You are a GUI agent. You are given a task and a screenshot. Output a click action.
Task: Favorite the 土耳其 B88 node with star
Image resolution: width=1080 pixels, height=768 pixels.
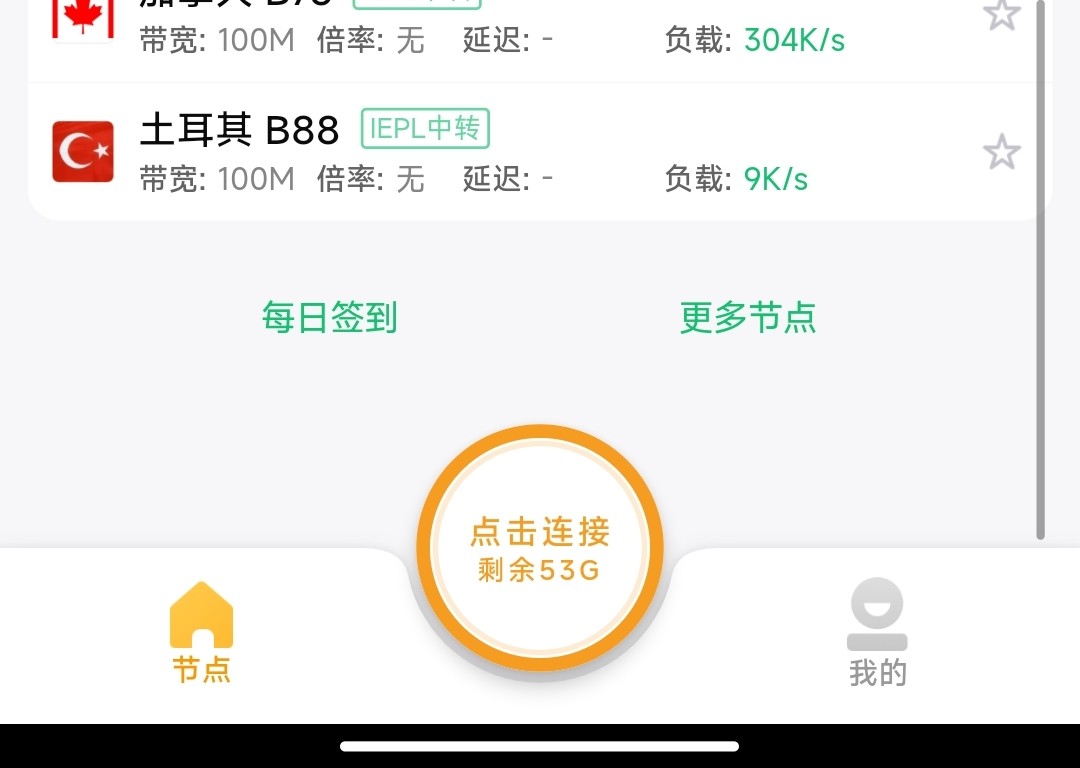pyautogui.click(x=1001, y=153)
